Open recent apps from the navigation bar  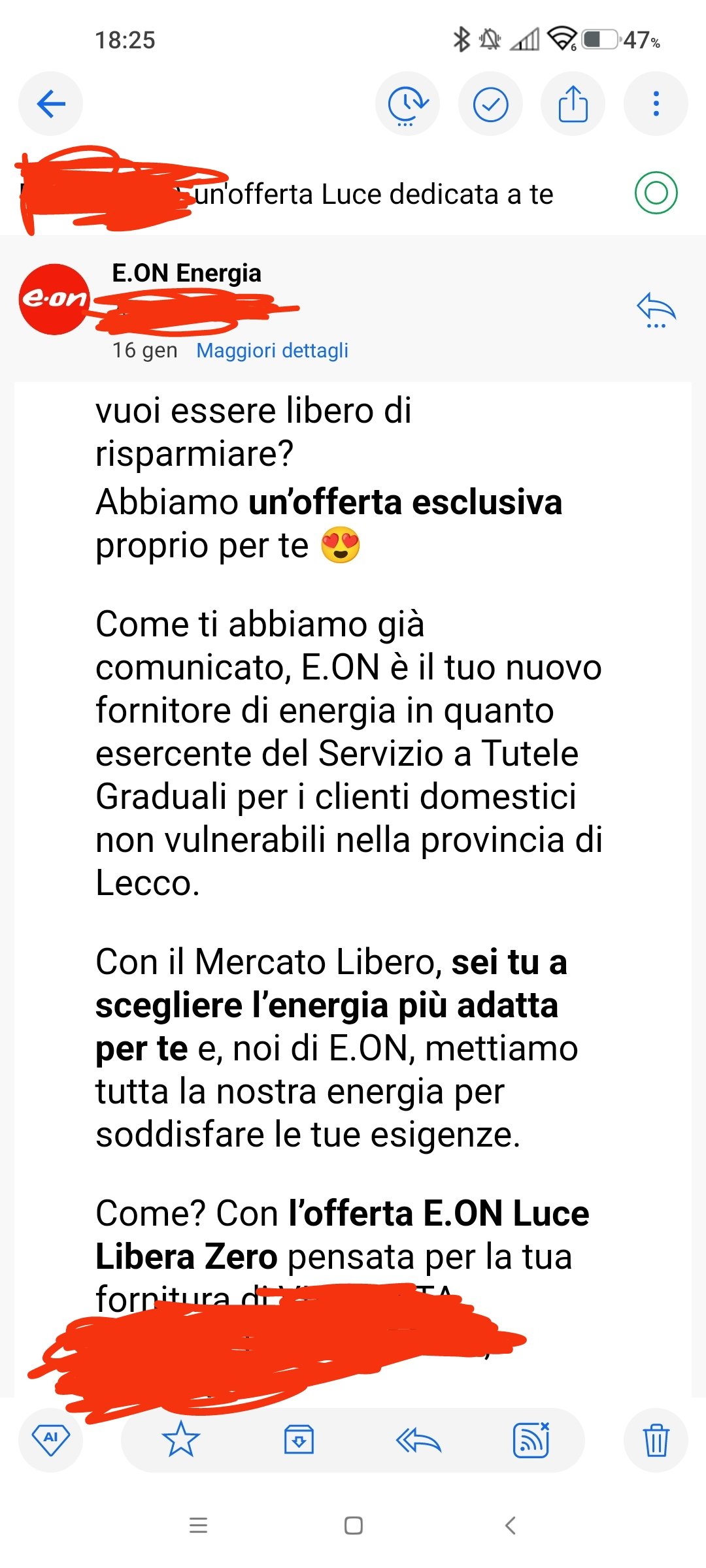pos(198,1526)
